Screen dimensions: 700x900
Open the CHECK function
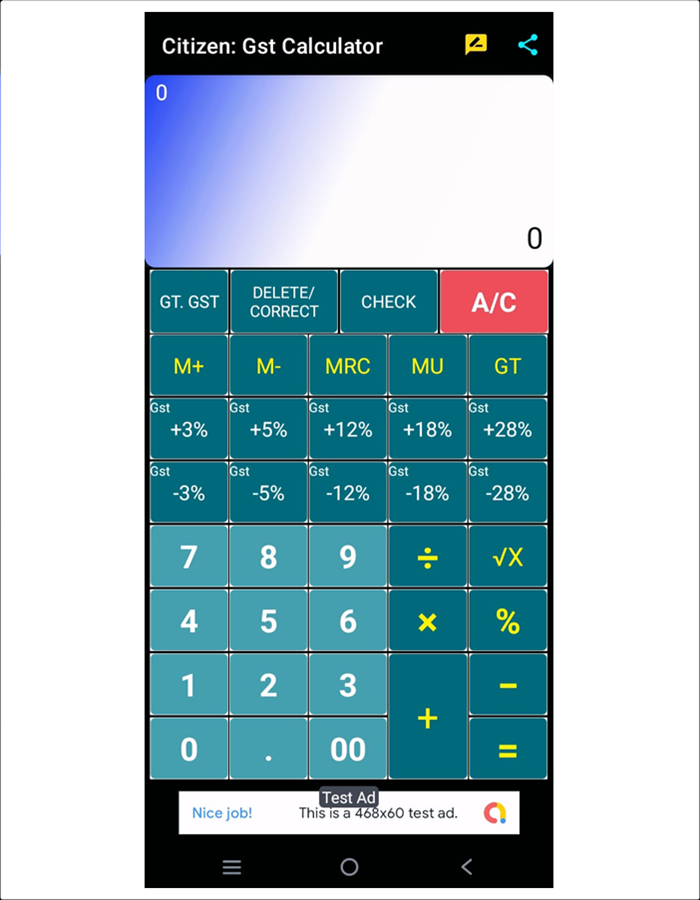(x=388, y=302)
